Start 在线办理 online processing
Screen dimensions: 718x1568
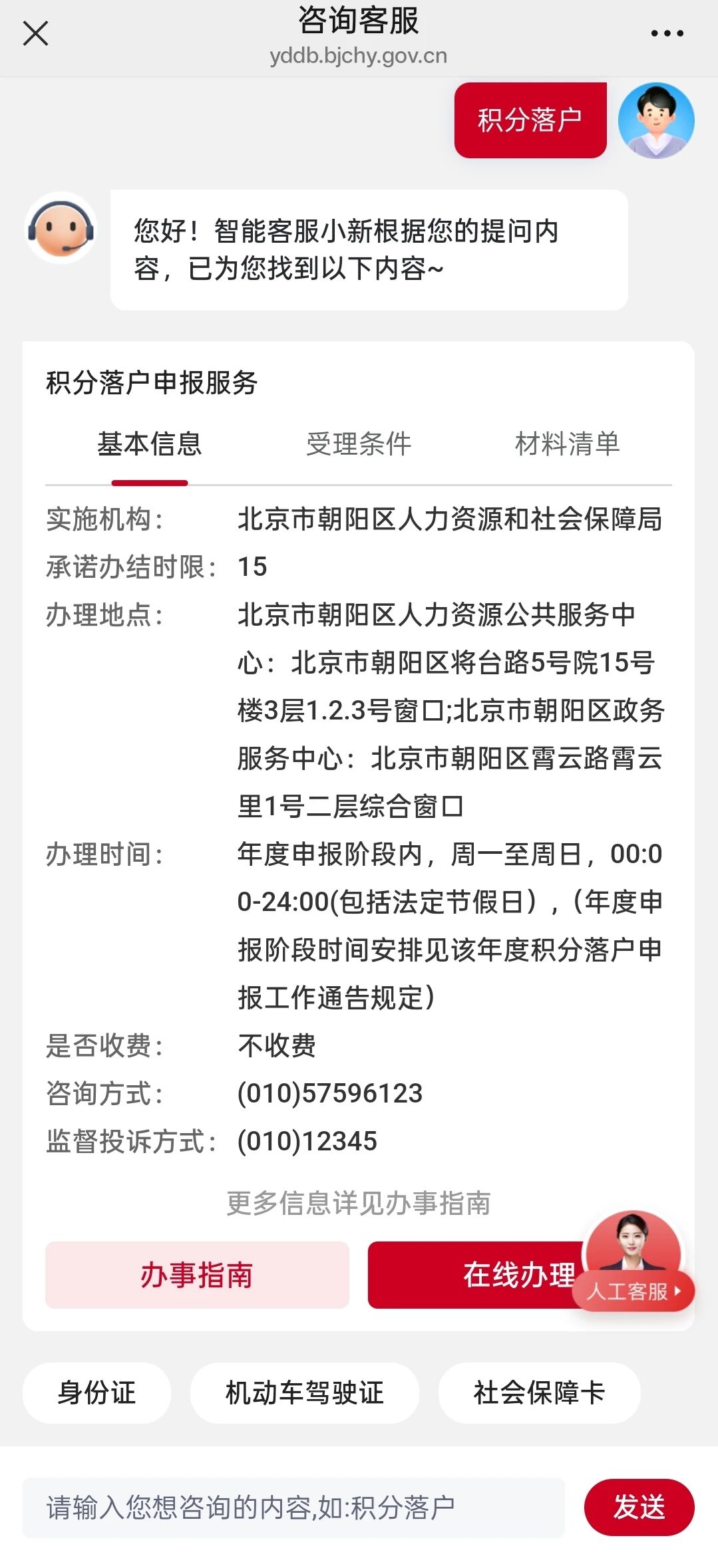(472, 1275)
